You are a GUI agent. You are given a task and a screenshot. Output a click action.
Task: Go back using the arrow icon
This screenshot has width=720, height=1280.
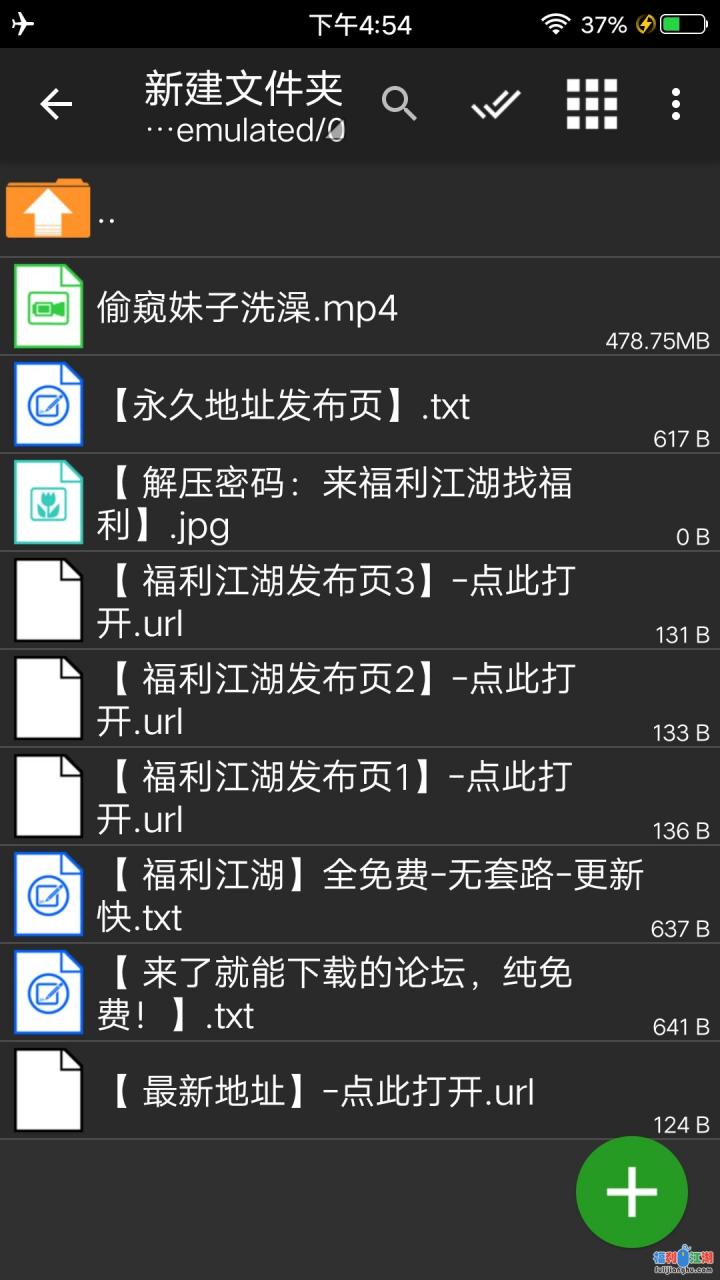(x=56, y=104)
